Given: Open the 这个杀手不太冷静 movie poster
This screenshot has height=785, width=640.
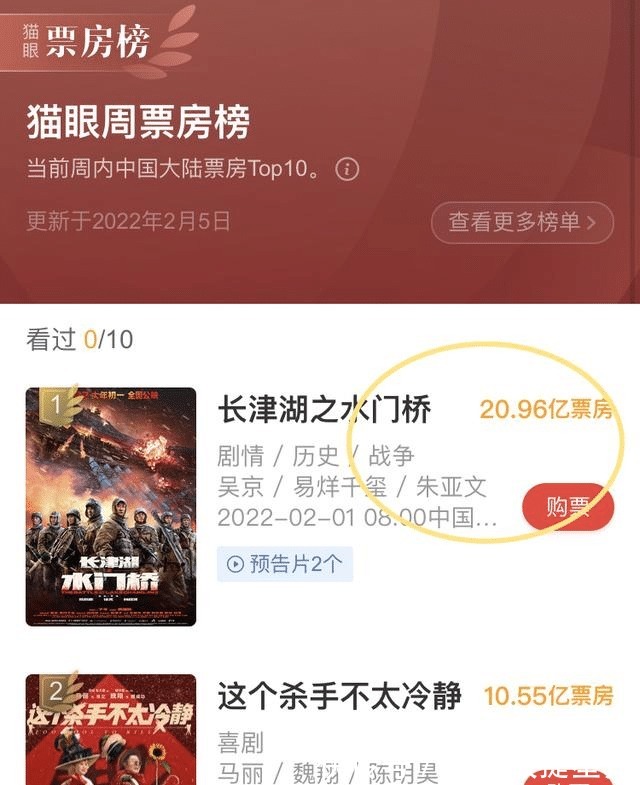Looking at the screenshot, I should [111, 730].
